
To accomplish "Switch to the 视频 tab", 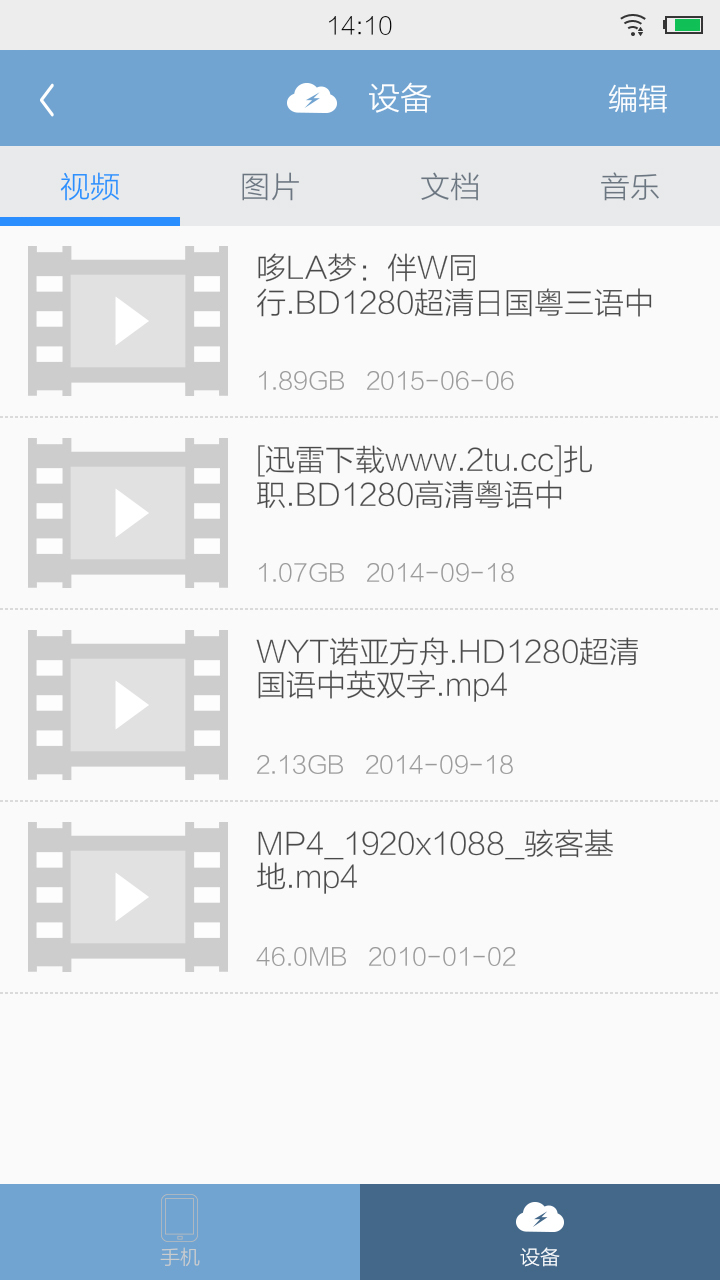I will point(90,187).
